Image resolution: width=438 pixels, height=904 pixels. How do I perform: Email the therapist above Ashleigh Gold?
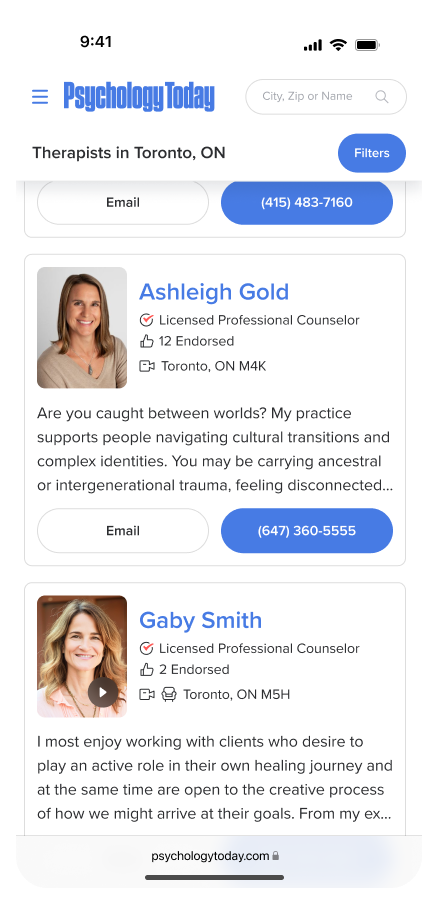click(x=123, y=202)
